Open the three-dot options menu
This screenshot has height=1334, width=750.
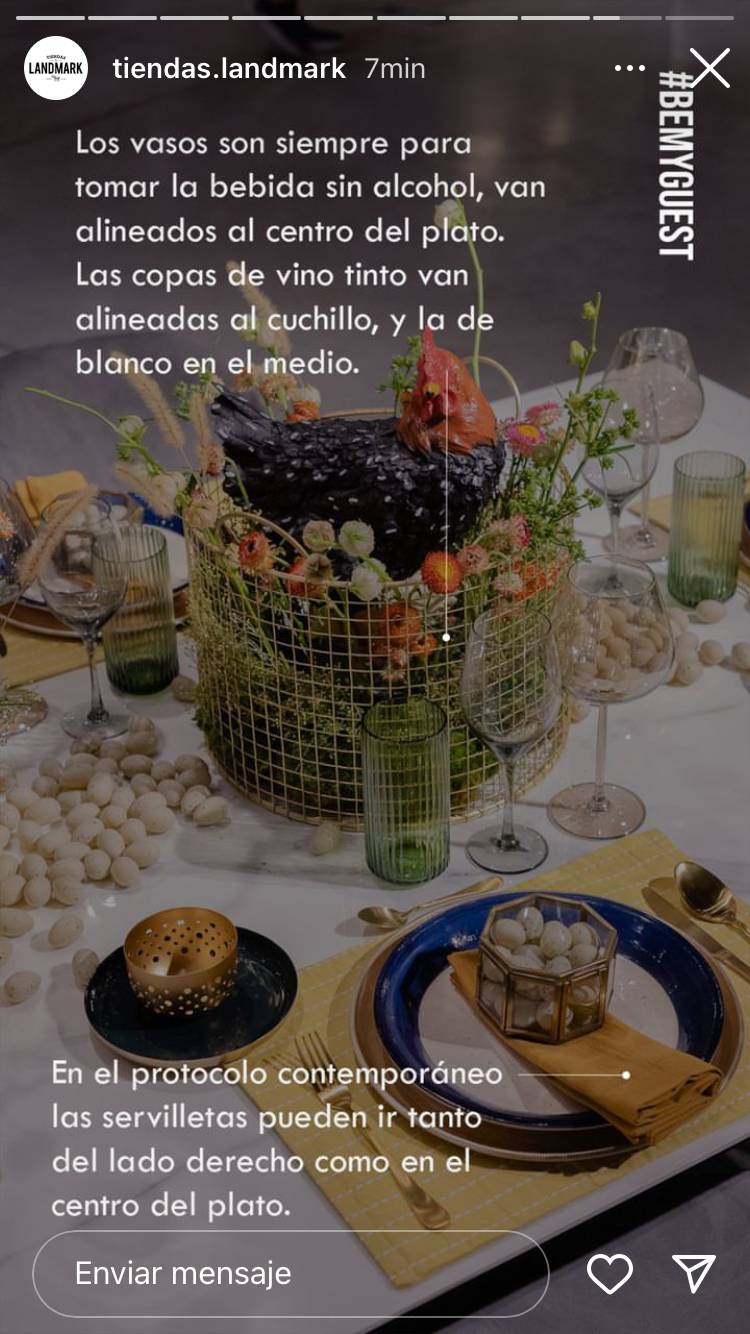click(x=630, y=68)
